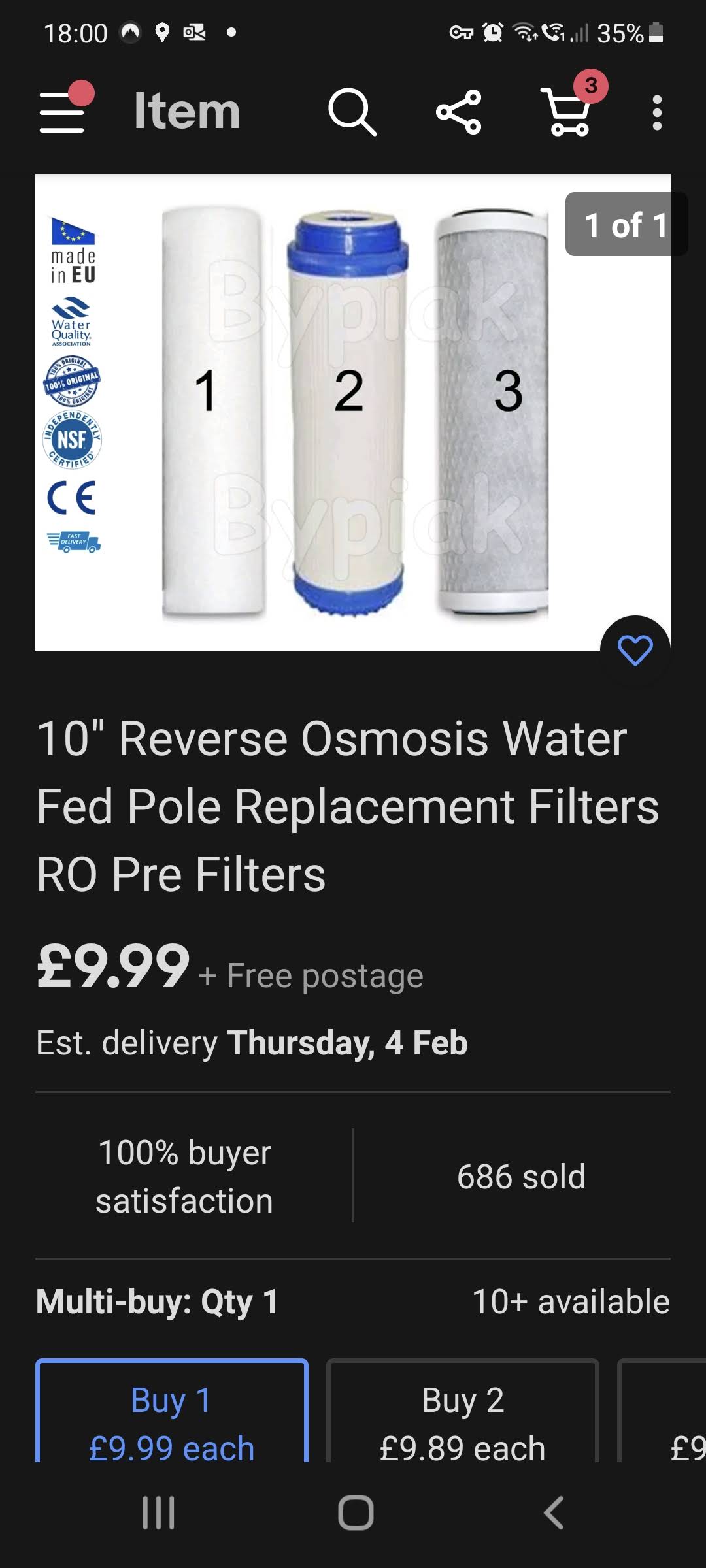Go to the phone's home screen
The height and width of the screenshot is (1568, 706).
point(355,1512)
